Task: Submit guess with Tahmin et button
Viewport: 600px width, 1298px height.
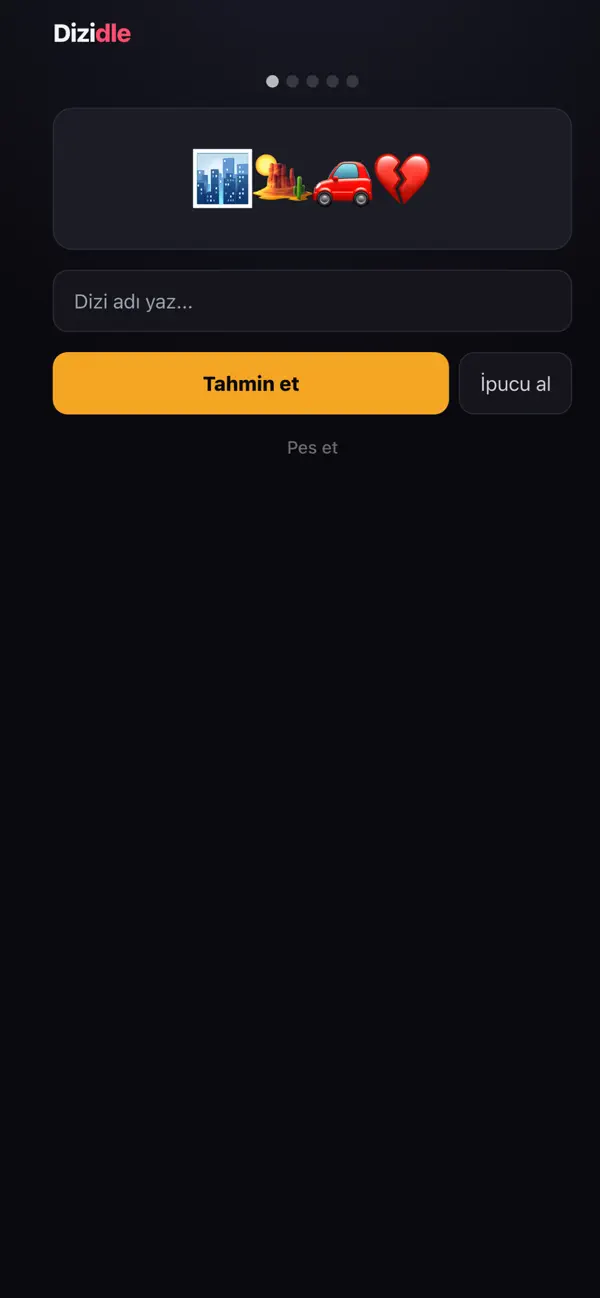Action: point(251,383)
